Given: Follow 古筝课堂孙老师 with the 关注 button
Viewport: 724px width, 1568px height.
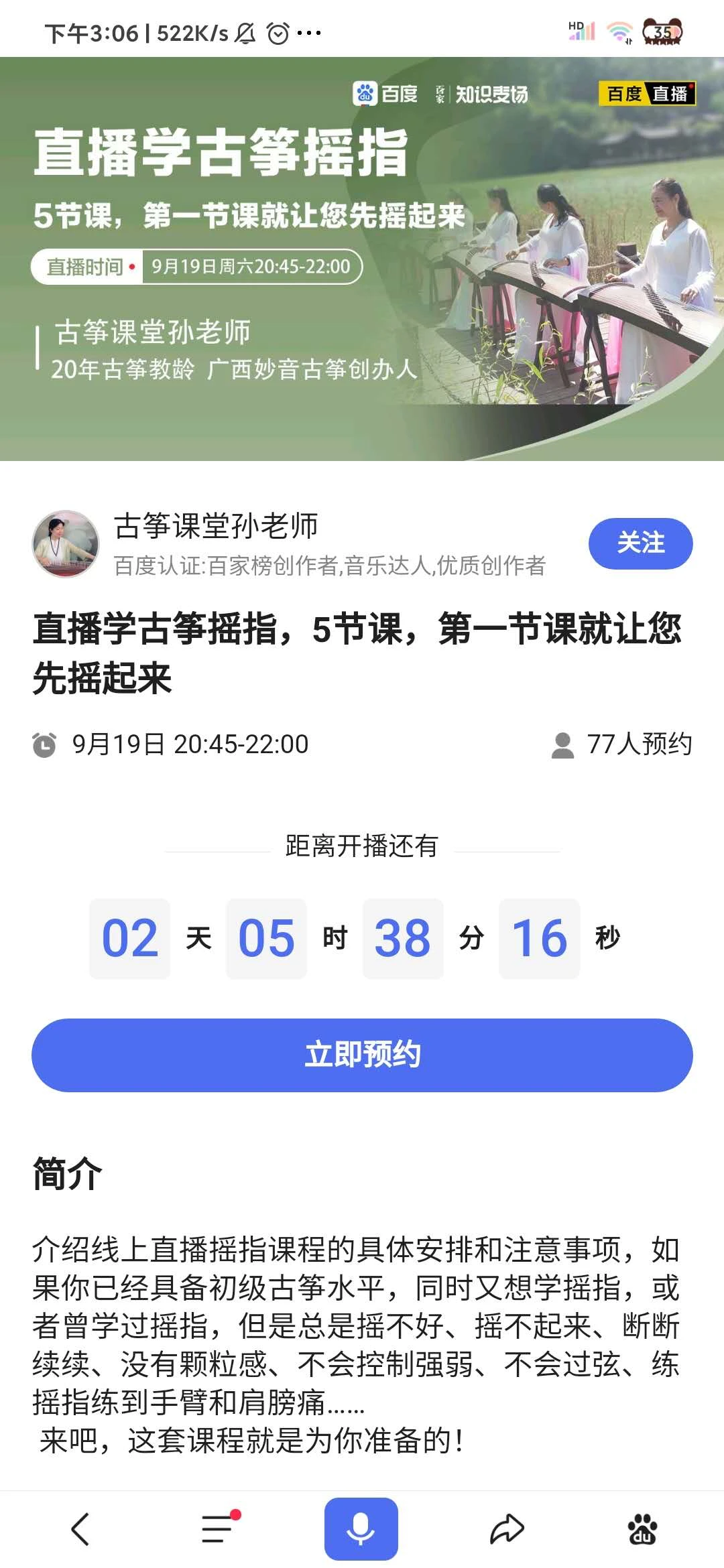Looking at the screenshot, I should click(x=640, y=543).
